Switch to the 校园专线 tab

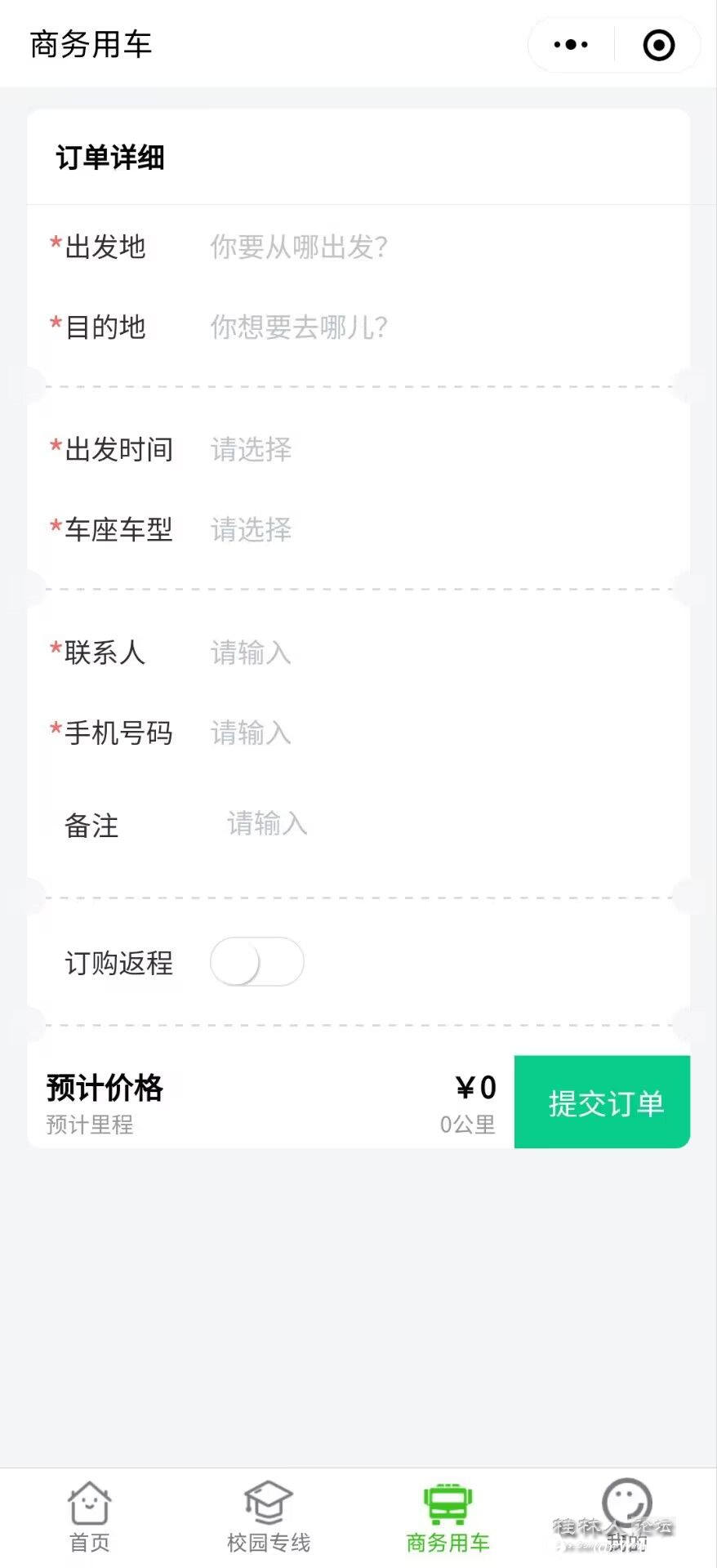tap(268, 1517)
